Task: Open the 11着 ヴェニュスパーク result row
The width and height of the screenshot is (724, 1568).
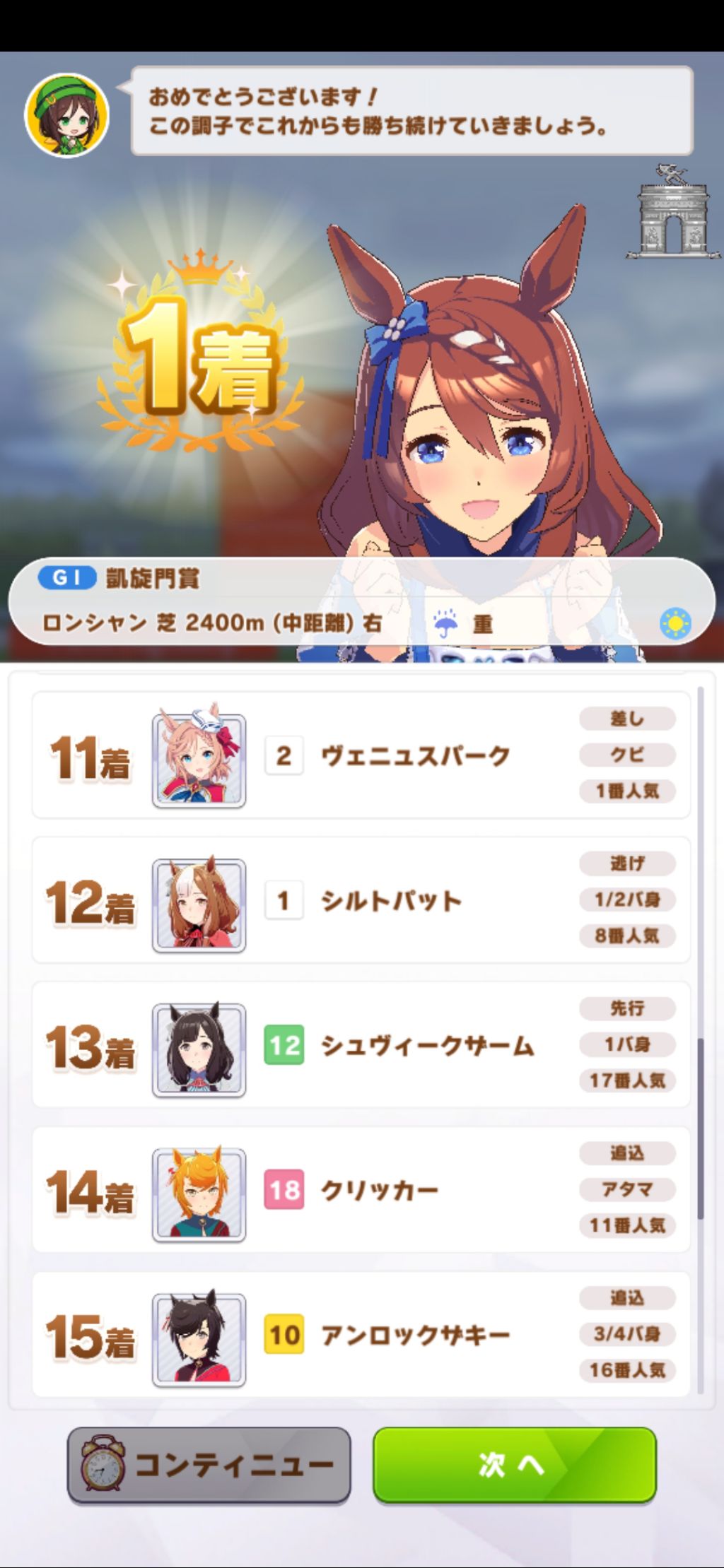Action: pyautogui.click(x=361, y=755)
